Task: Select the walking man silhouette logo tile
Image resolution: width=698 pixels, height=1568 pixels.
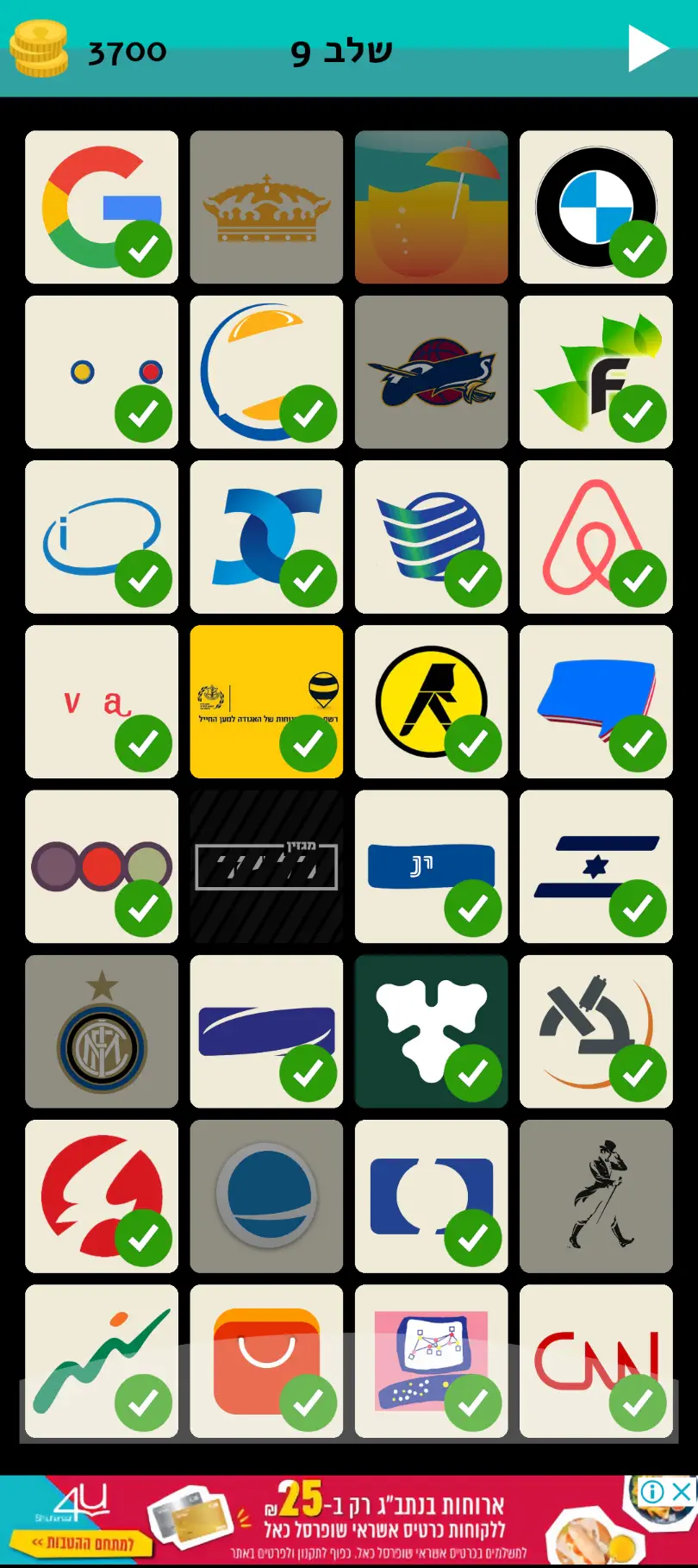Action: click(595, 1196)
